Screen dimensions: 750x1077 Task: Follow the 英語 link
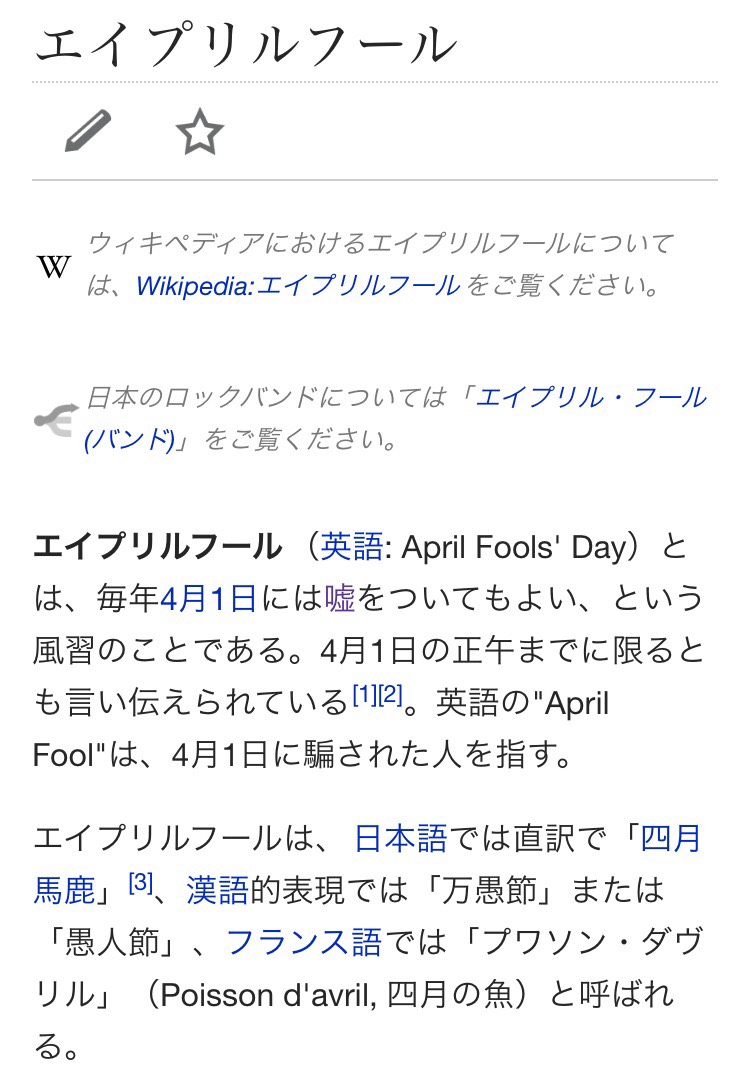351,547
